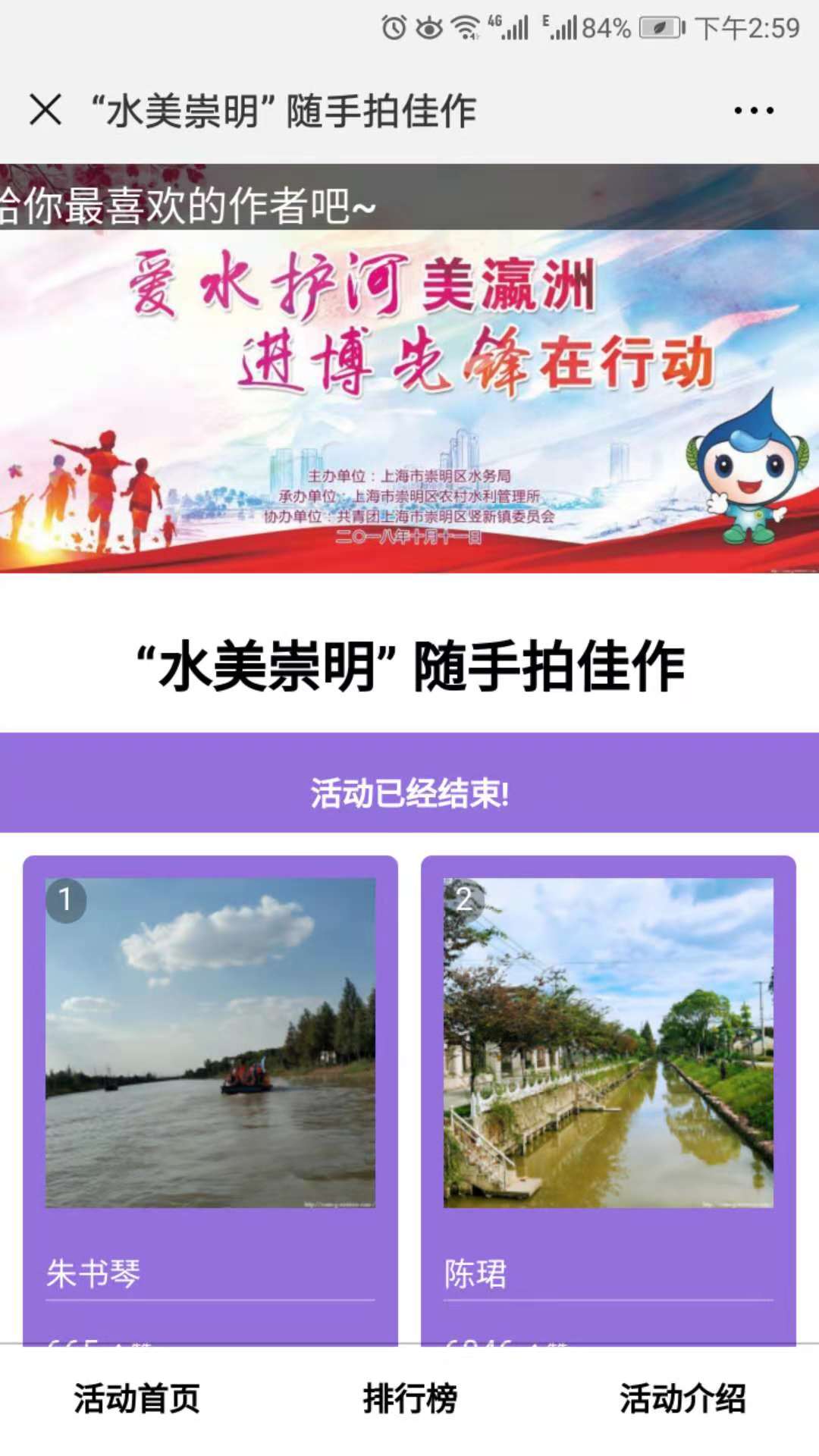
Task: Open the 活动首页 tab
Action: 136,1399
